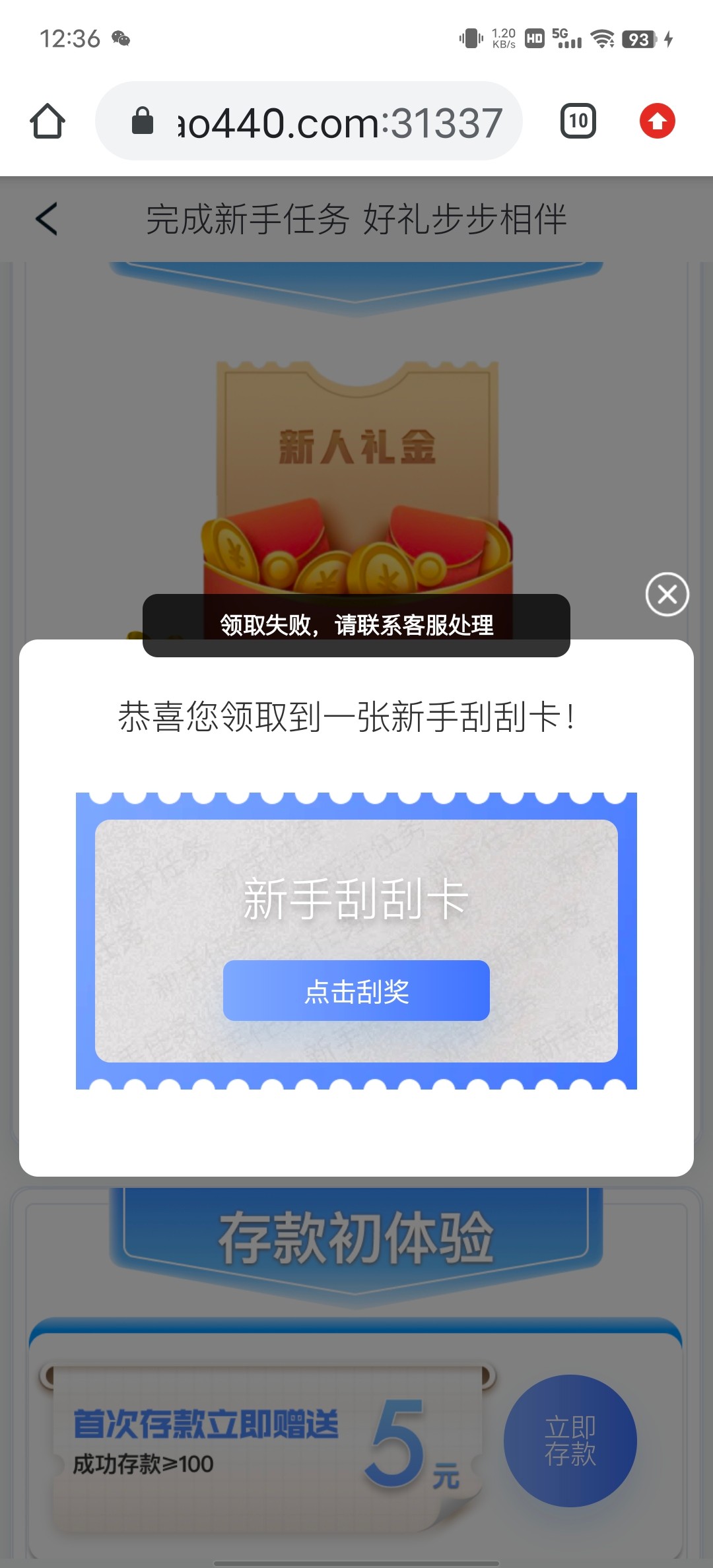The width and height of the screenshot is (713, 1568).
Task: Open the tab switcher showing 10 tabs
Action: pos(577,120)
